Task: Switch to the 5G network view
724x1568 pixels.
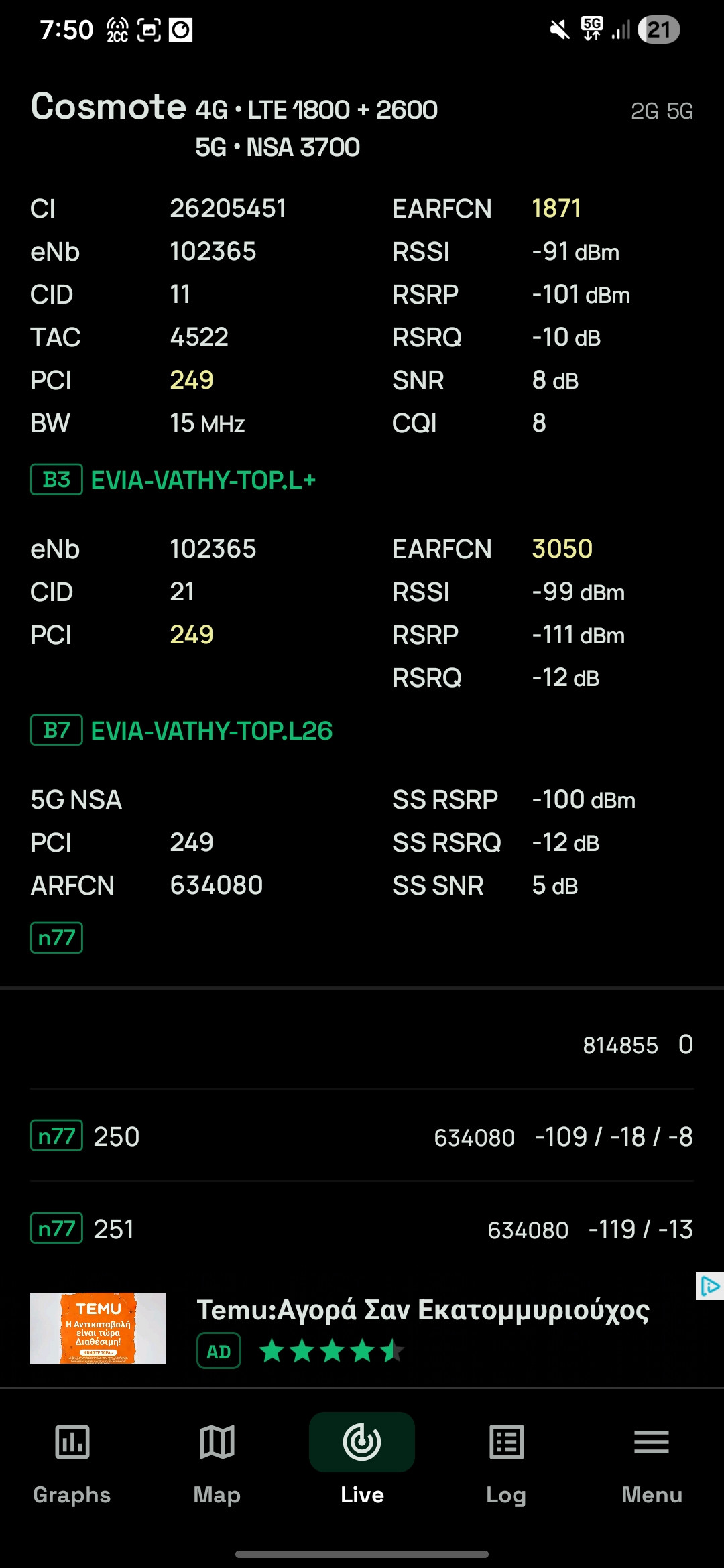Action: 680,111
